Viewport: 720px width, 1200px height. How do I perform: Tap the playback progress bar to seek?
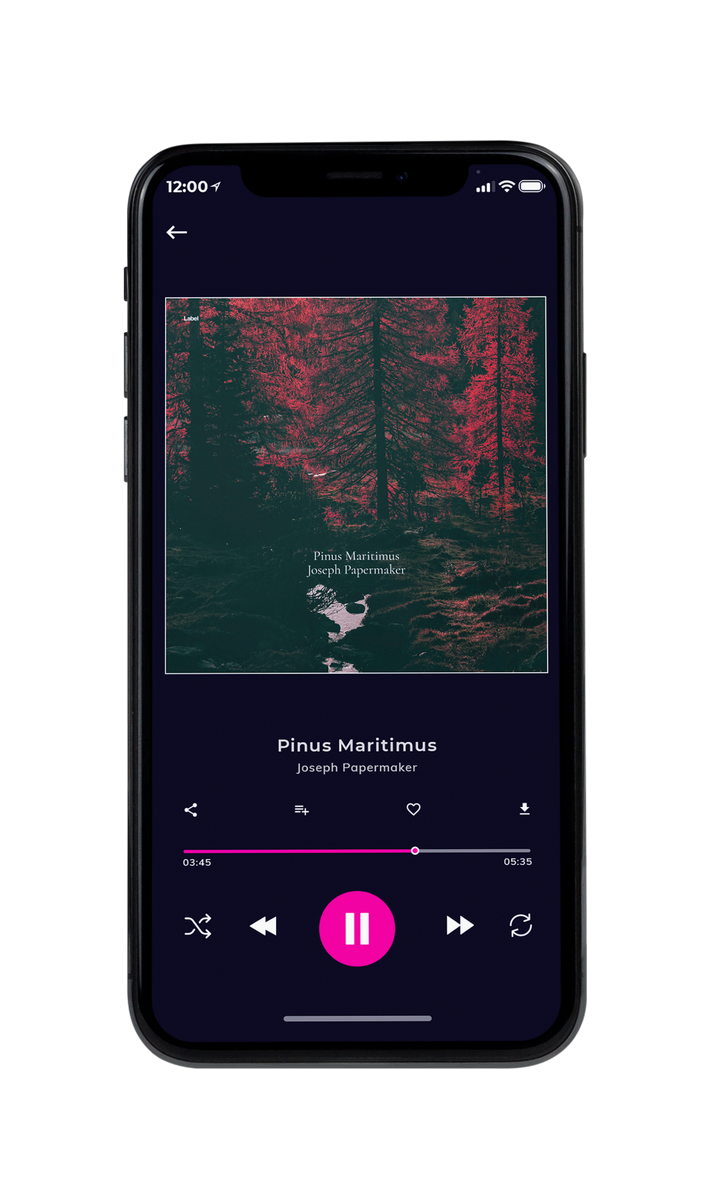pos(357,851)
